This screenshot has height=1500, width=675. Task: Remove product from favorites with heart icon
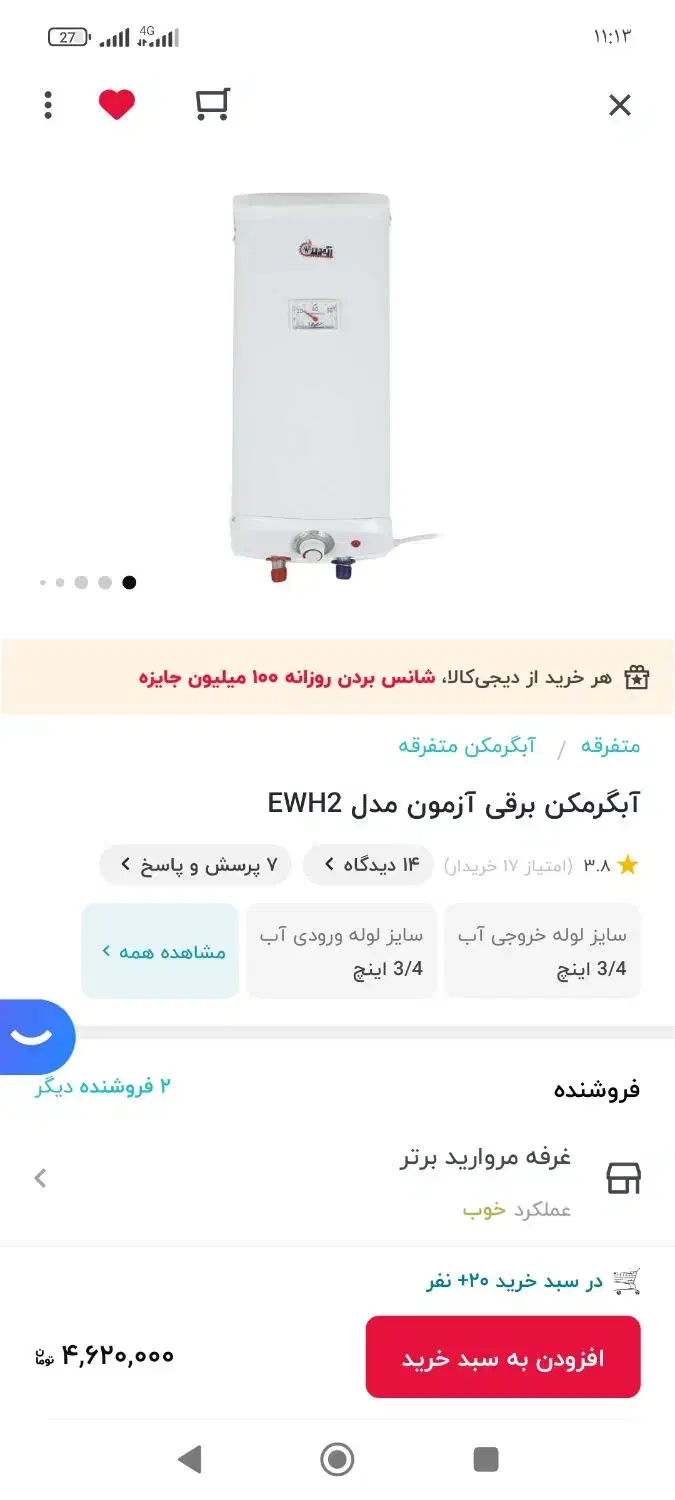(117, 104)
